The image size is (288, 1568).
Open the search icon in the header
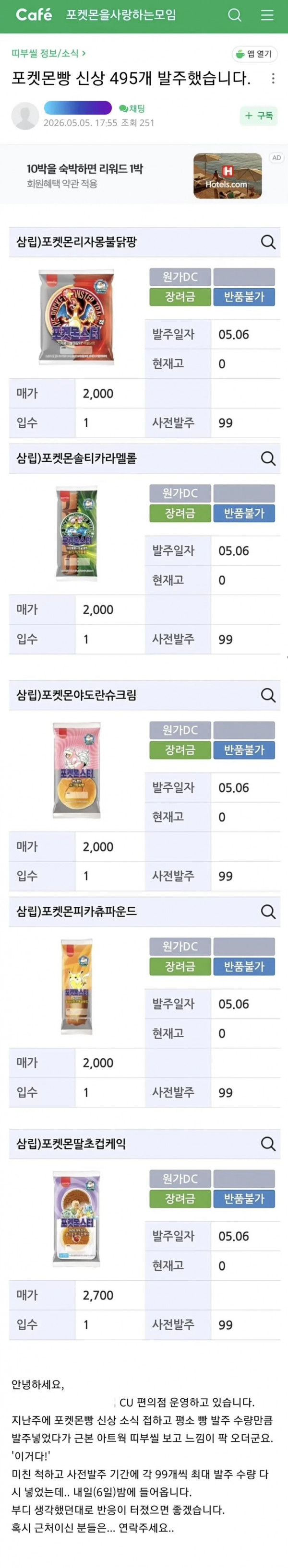tap(234, 15)
